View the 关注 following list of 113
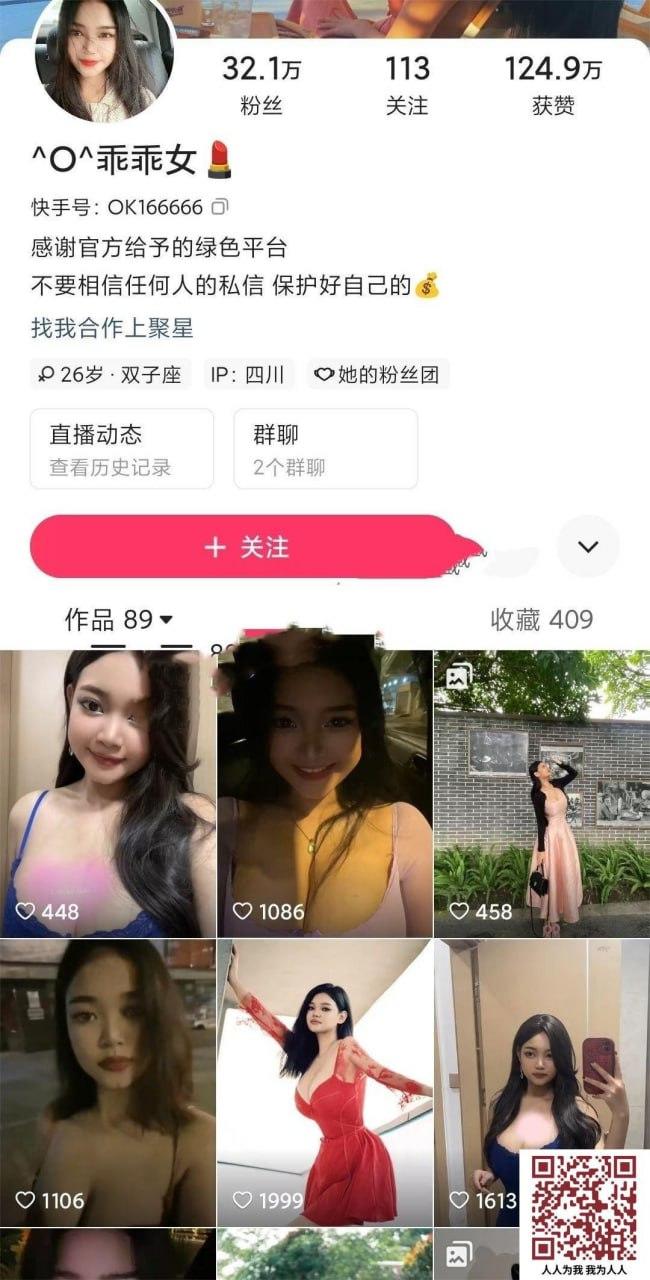This screenshot has width=650, height=1280. [x=407, y=84]
